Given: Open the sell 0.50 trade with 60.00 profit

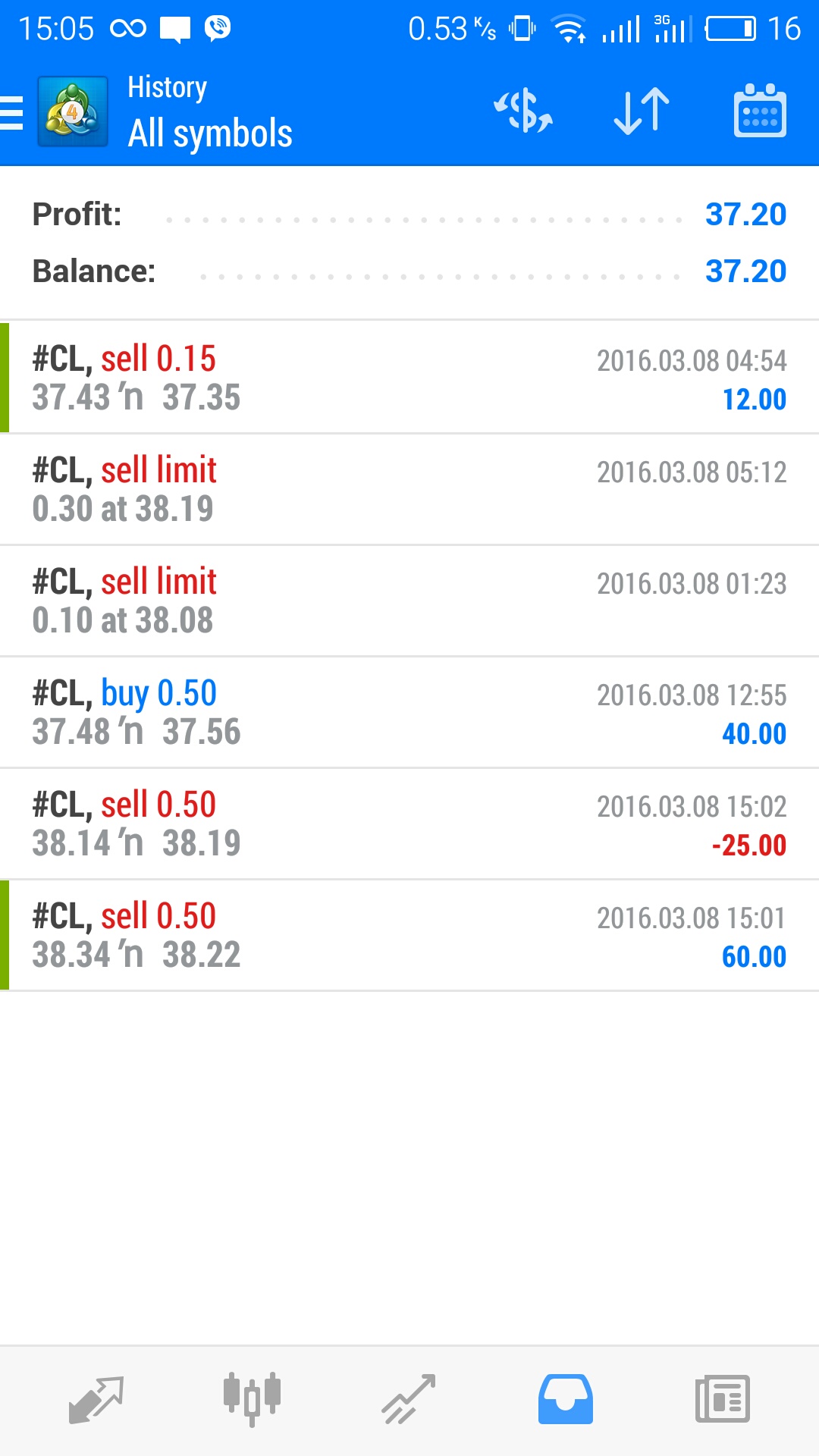Looking at the screenshot, I should 409,935.
